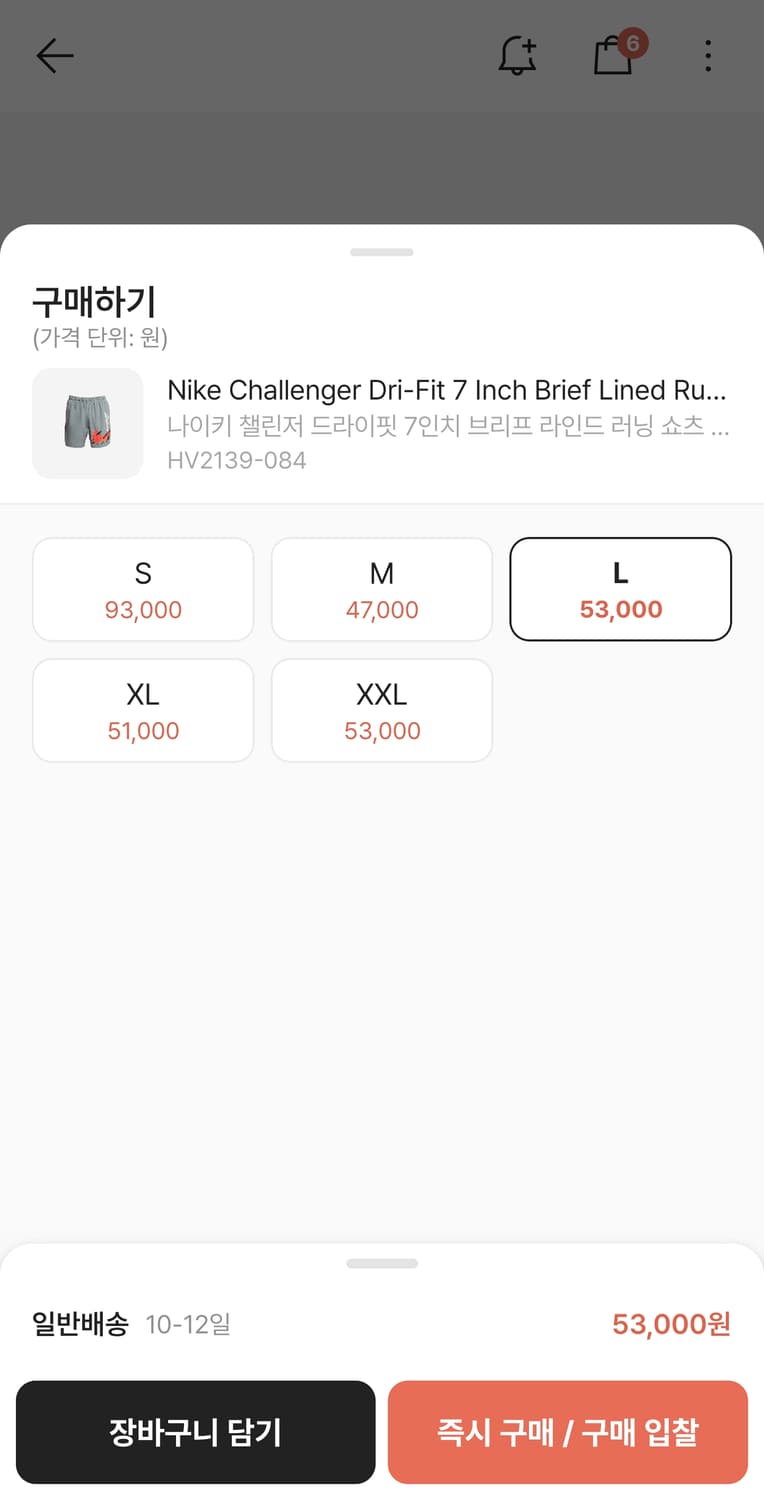This screenshot has width=764, height=1500.
Task: Go back using the arrow
Action: point(55,56)
